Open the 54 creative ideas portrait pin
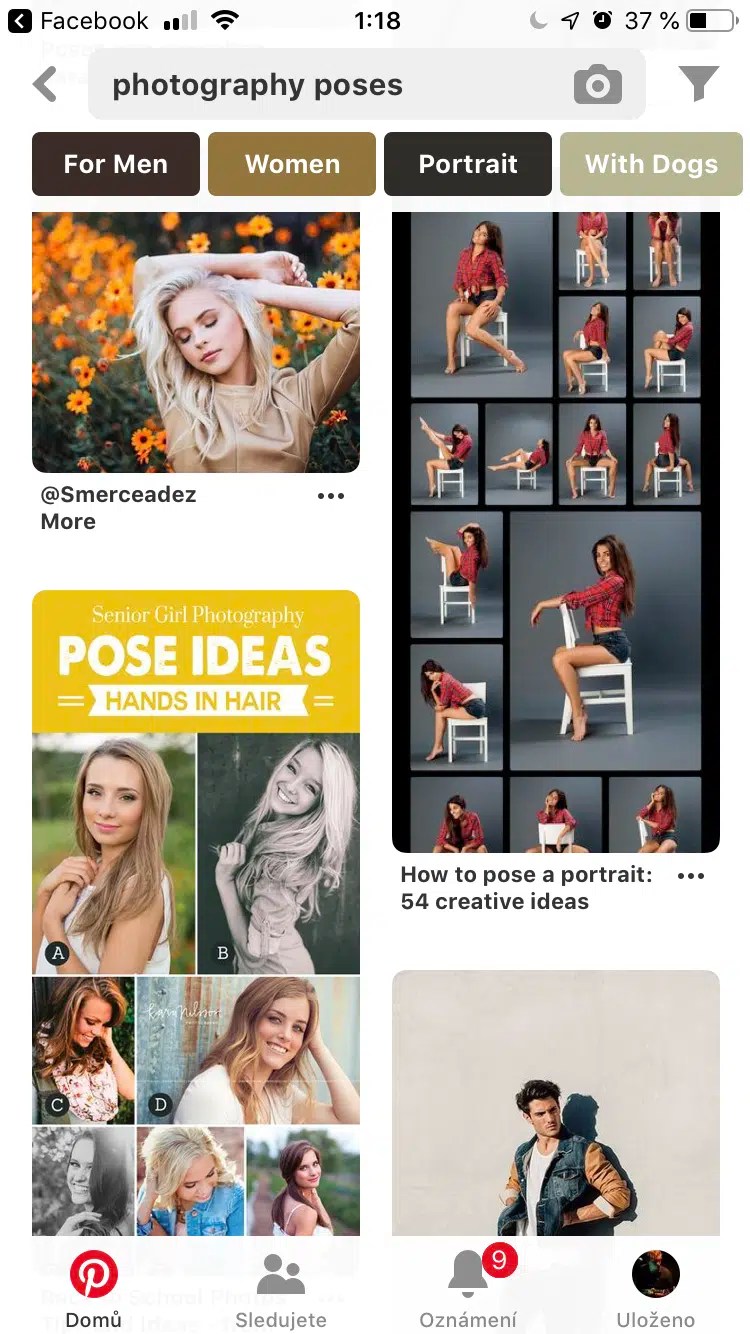Image resolution: width=750 pixels, height=1334 pixels. click(556, 530)
